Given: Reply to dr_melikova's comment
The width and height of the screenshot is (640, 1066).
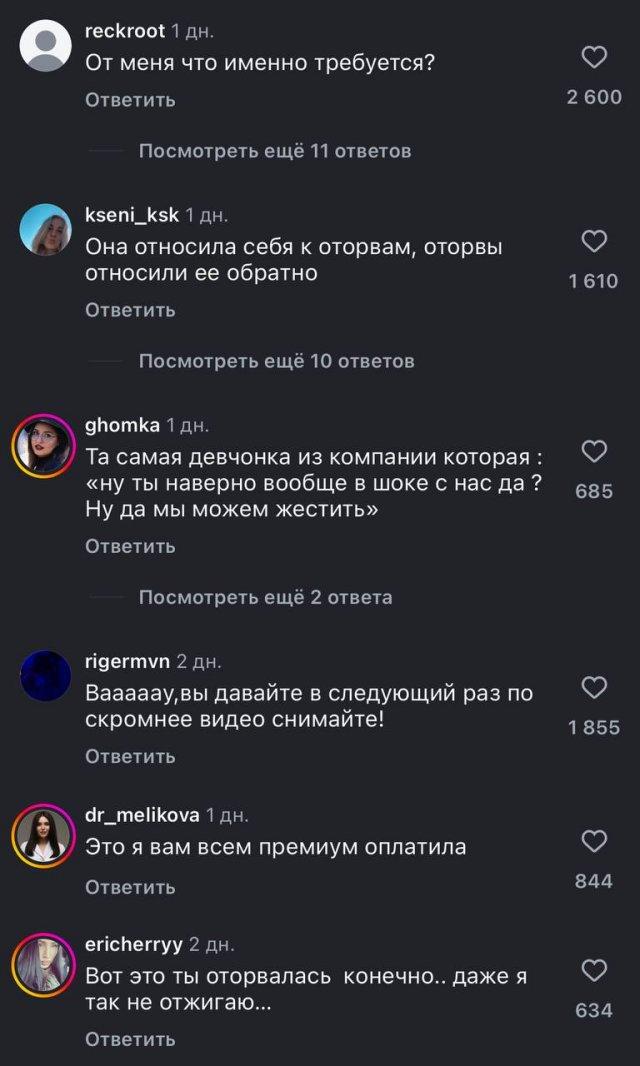Looking at the screenshot, I should point(130,887).
